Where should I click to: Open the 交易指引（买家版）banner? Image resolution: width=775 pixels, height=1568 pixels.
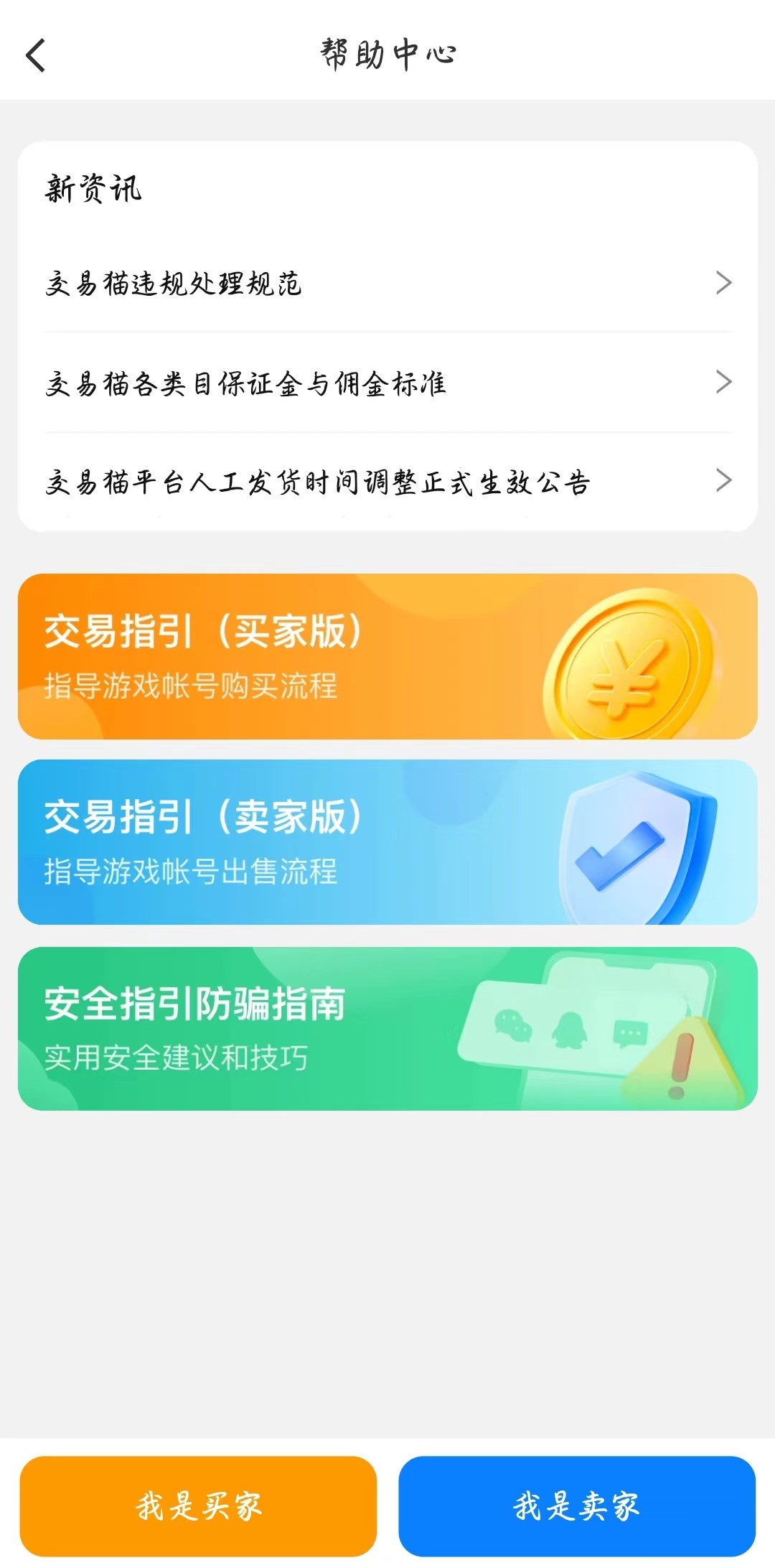pos(387,657)
